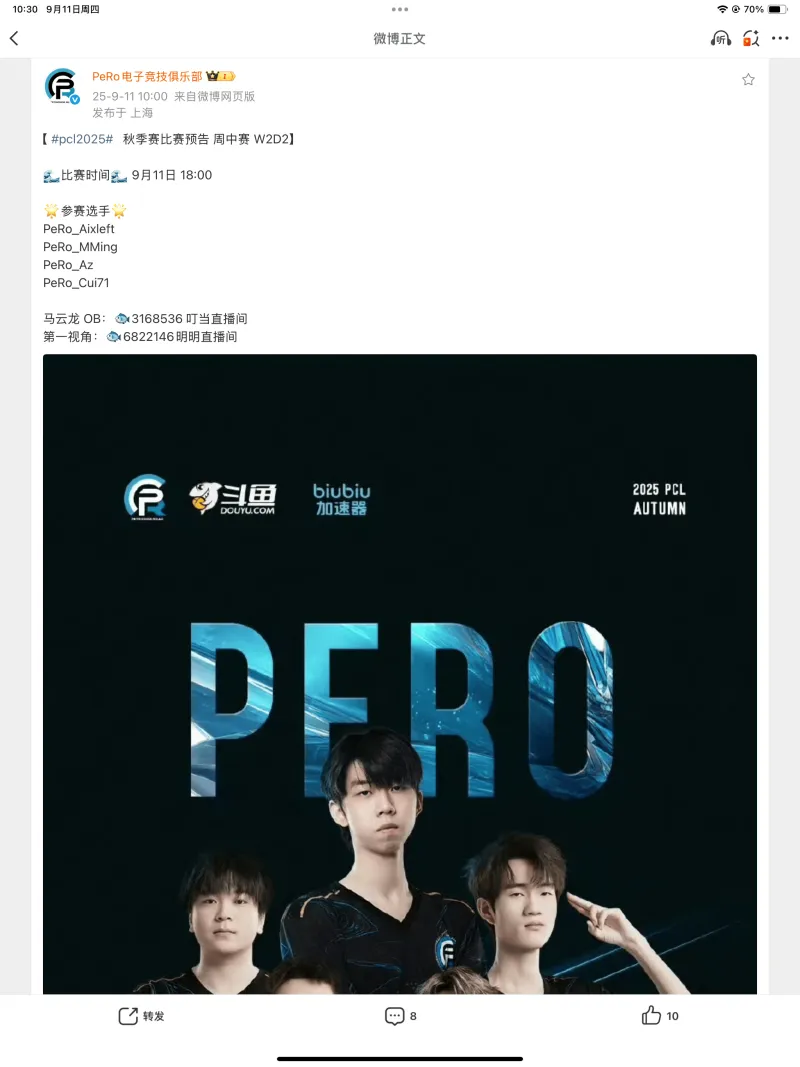
Task: Like this post with thumbs up
Action: tap(659, 1016)
